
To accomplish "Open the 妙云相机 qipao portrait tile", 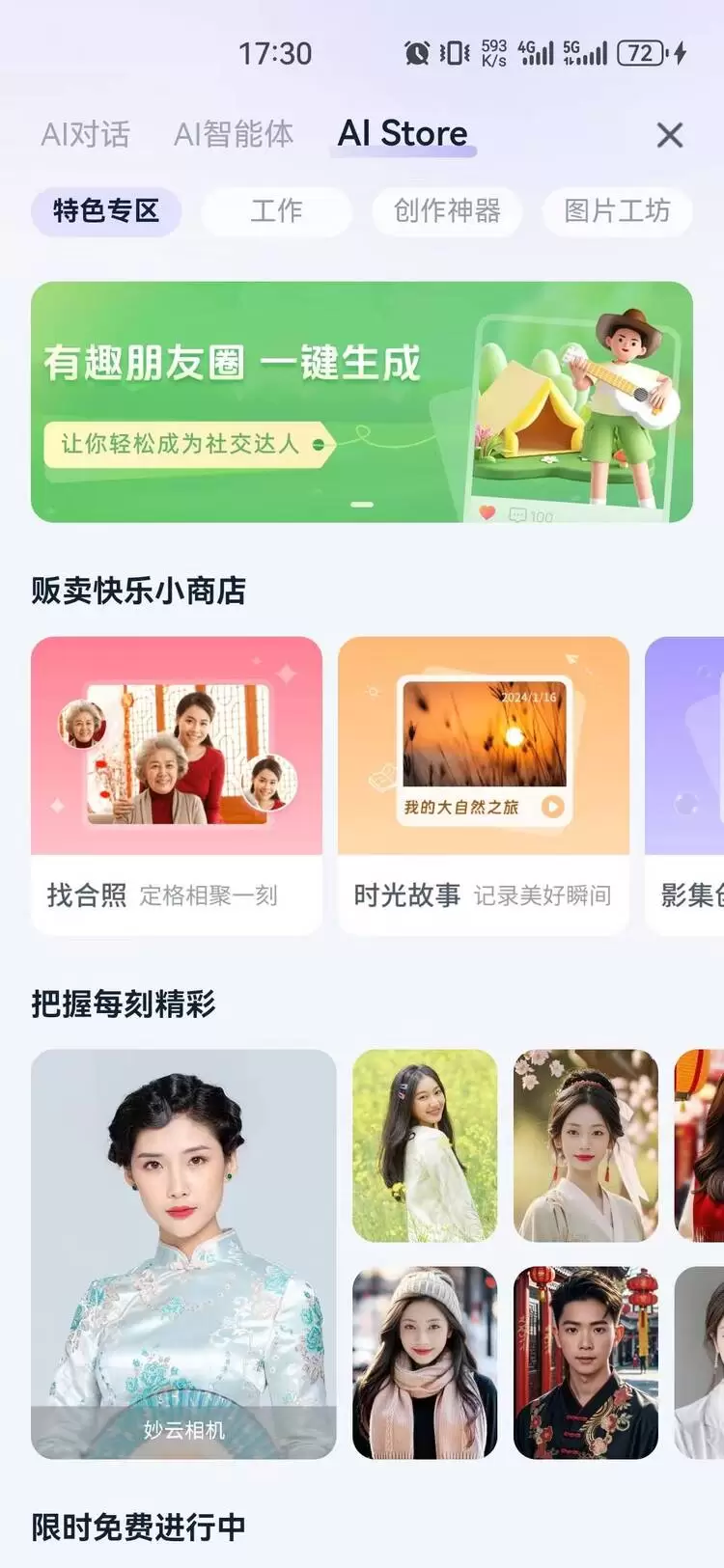I will 183,1252.
